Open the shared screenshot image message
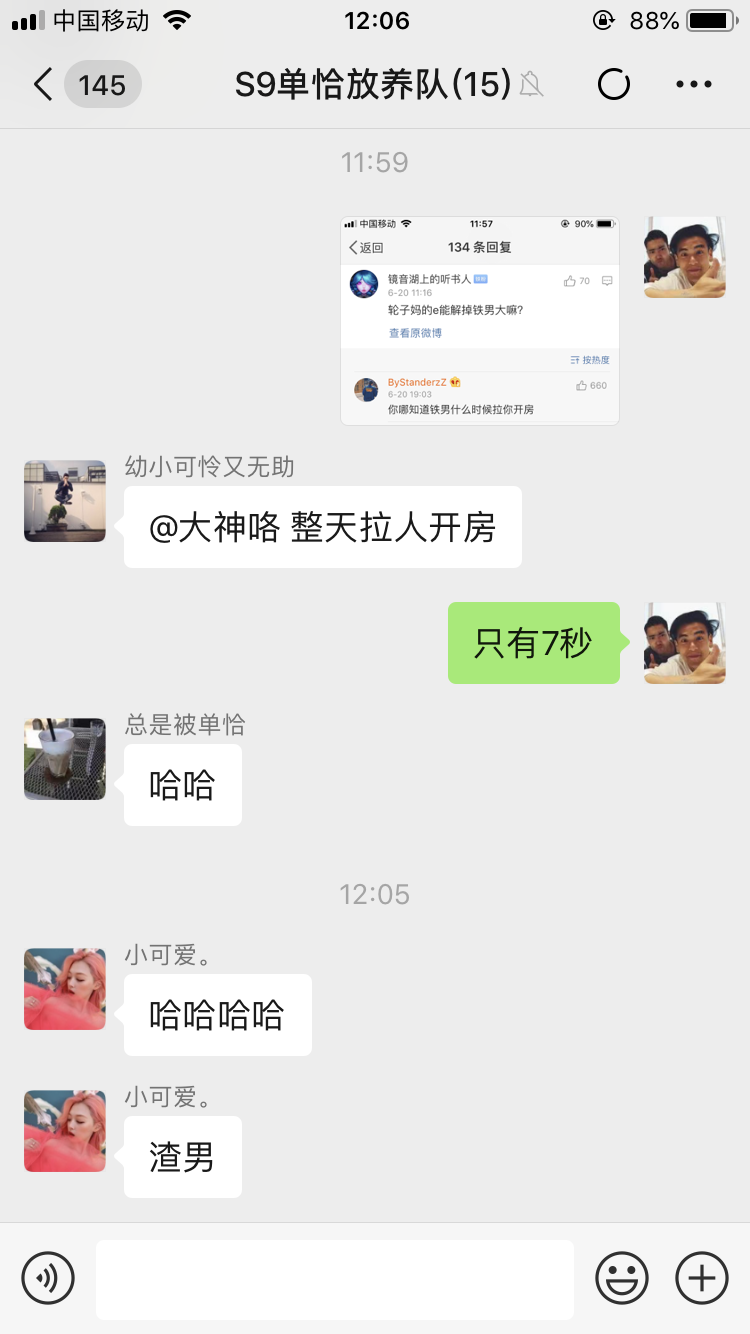 (480, 321)
